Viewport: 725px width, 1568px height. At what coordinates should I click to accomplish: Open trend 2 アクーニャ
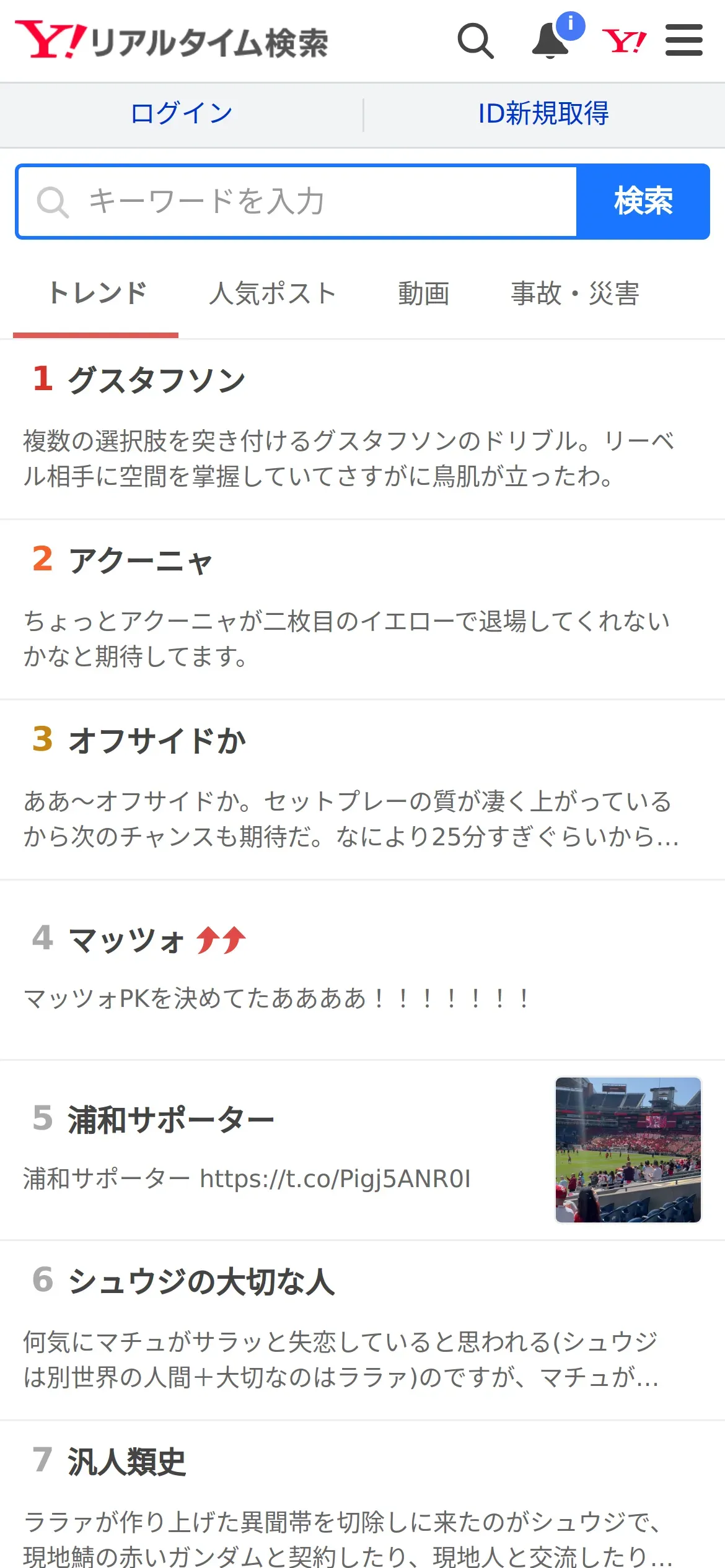point(141,560)
